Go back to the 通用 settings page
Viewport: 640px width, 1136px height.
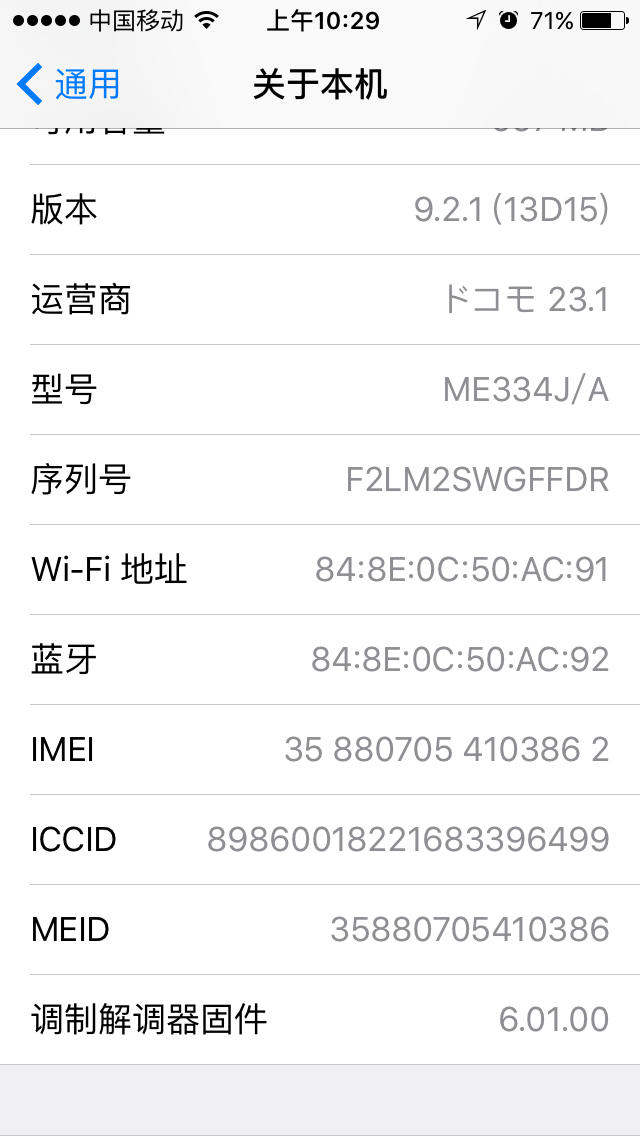(x=68, y=85)
